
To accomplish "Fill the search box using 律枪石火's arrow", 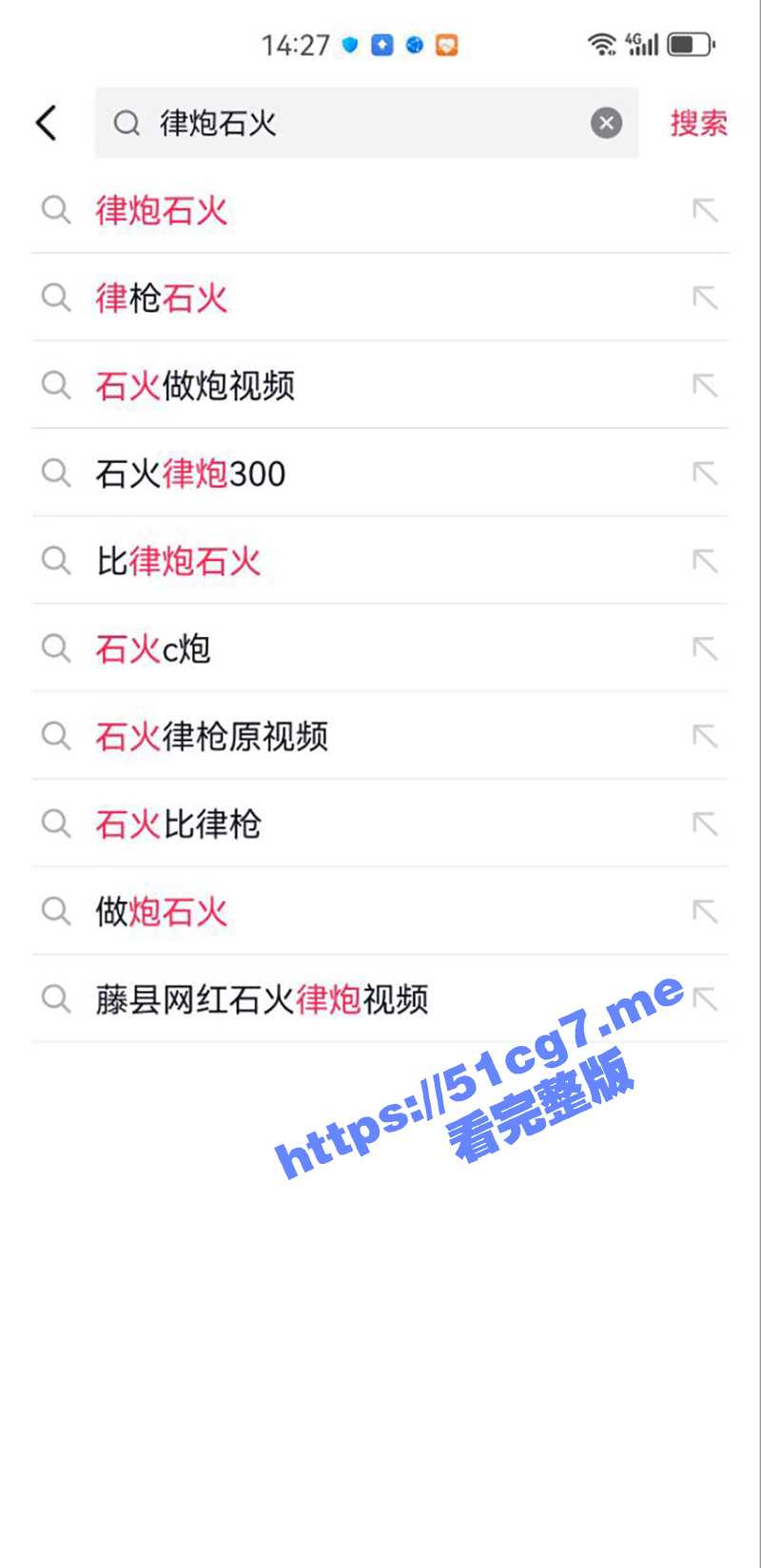I will pos(705,299).
